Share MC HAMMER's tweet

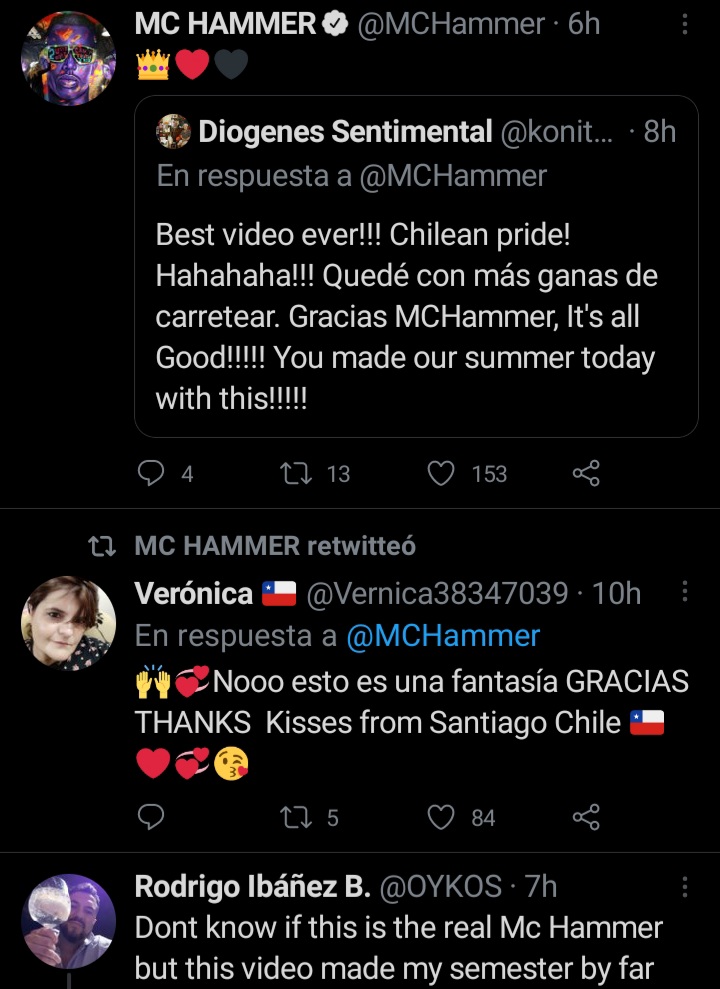[x=586, y=473]
